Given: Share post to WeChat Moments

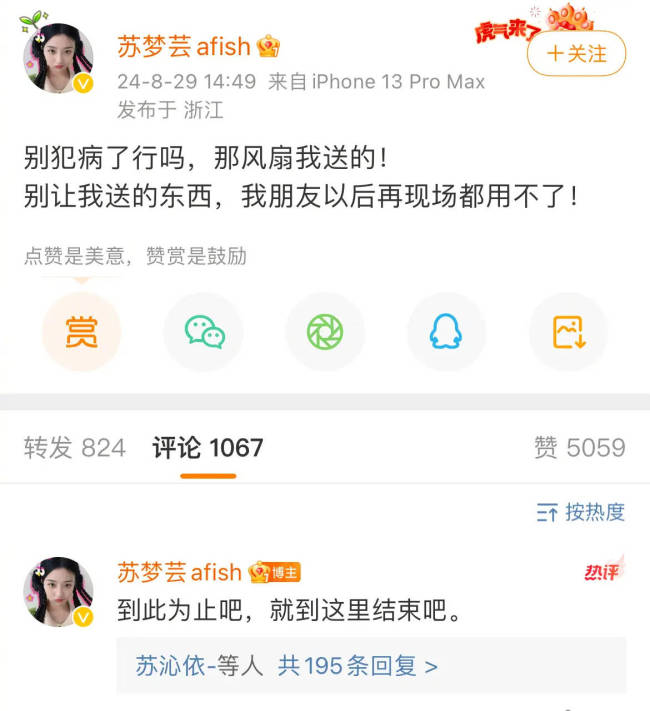Looking at the screenshot, I should tap(325, 332).
